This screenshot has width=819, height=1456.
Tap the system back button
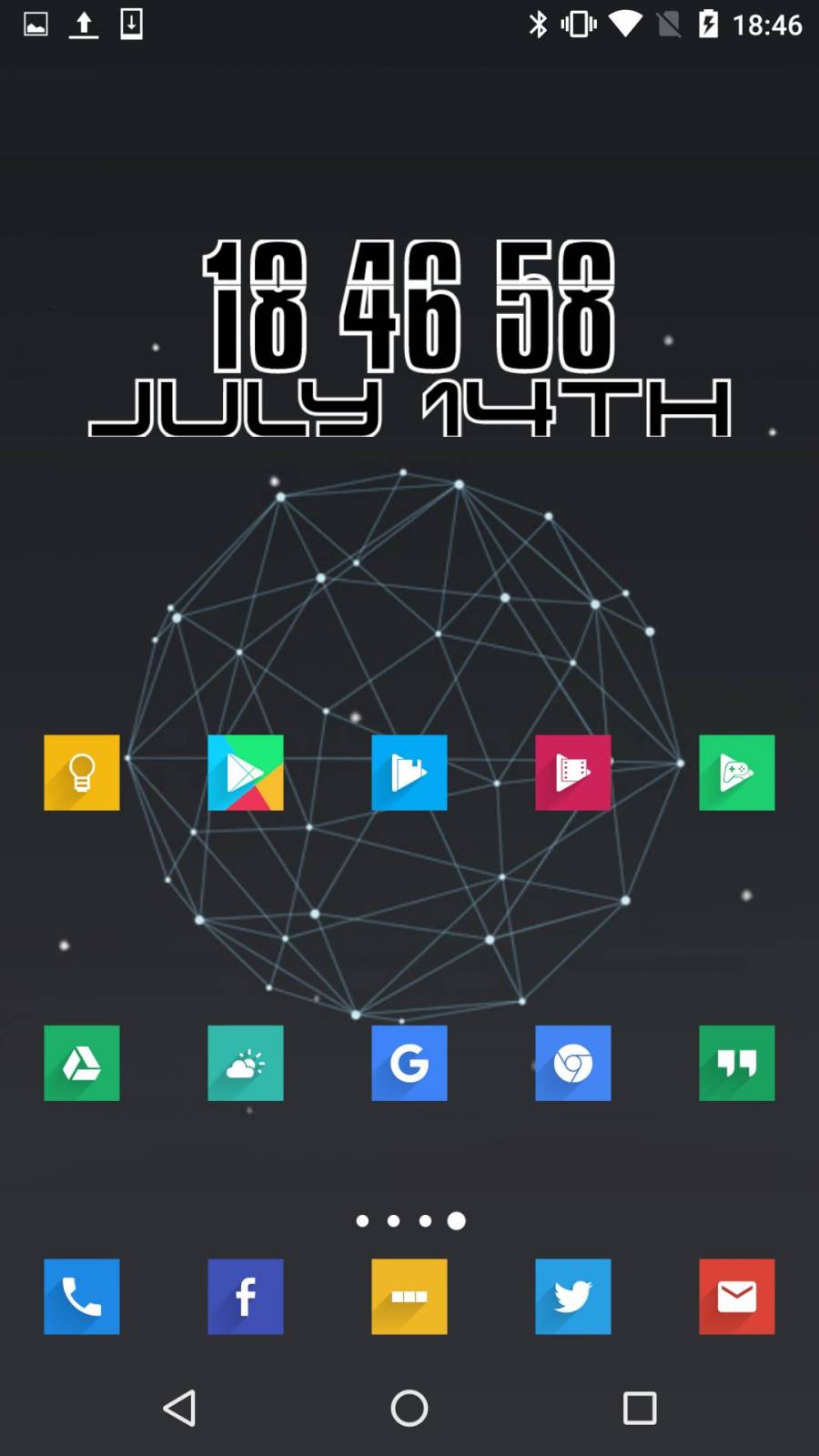(x=179, y=1408)
